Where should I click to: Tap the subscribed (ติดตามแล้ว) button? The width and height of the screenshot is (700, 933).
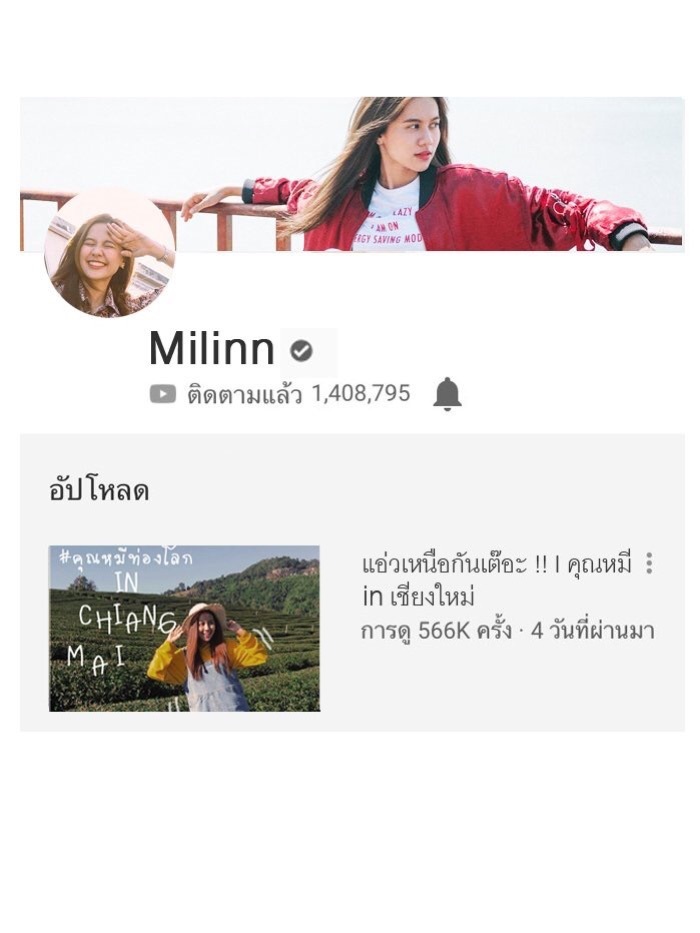(x=243, y=394)
